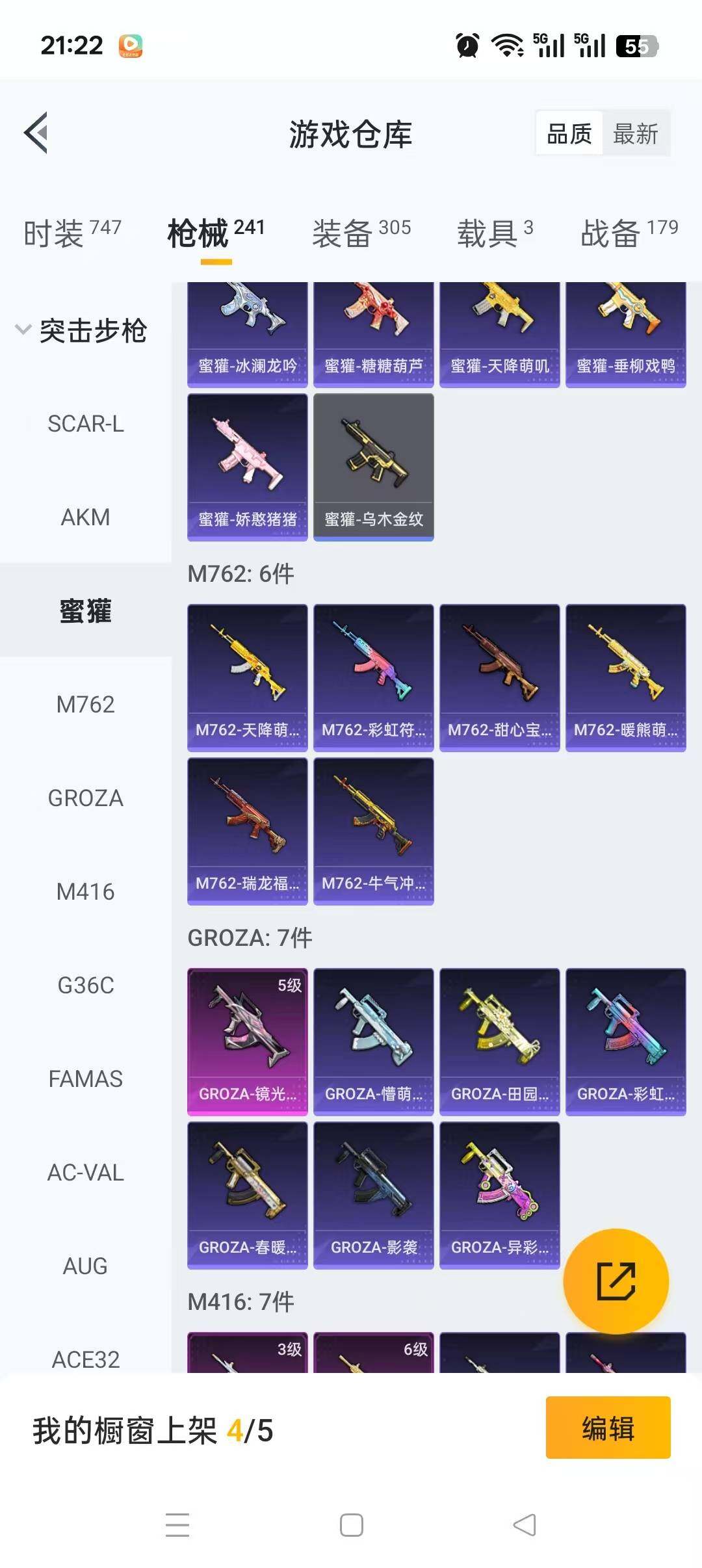Collapse the 突击步枪 category
The width and height of the screenshot is (702, 1568).
tap(81, 330)
